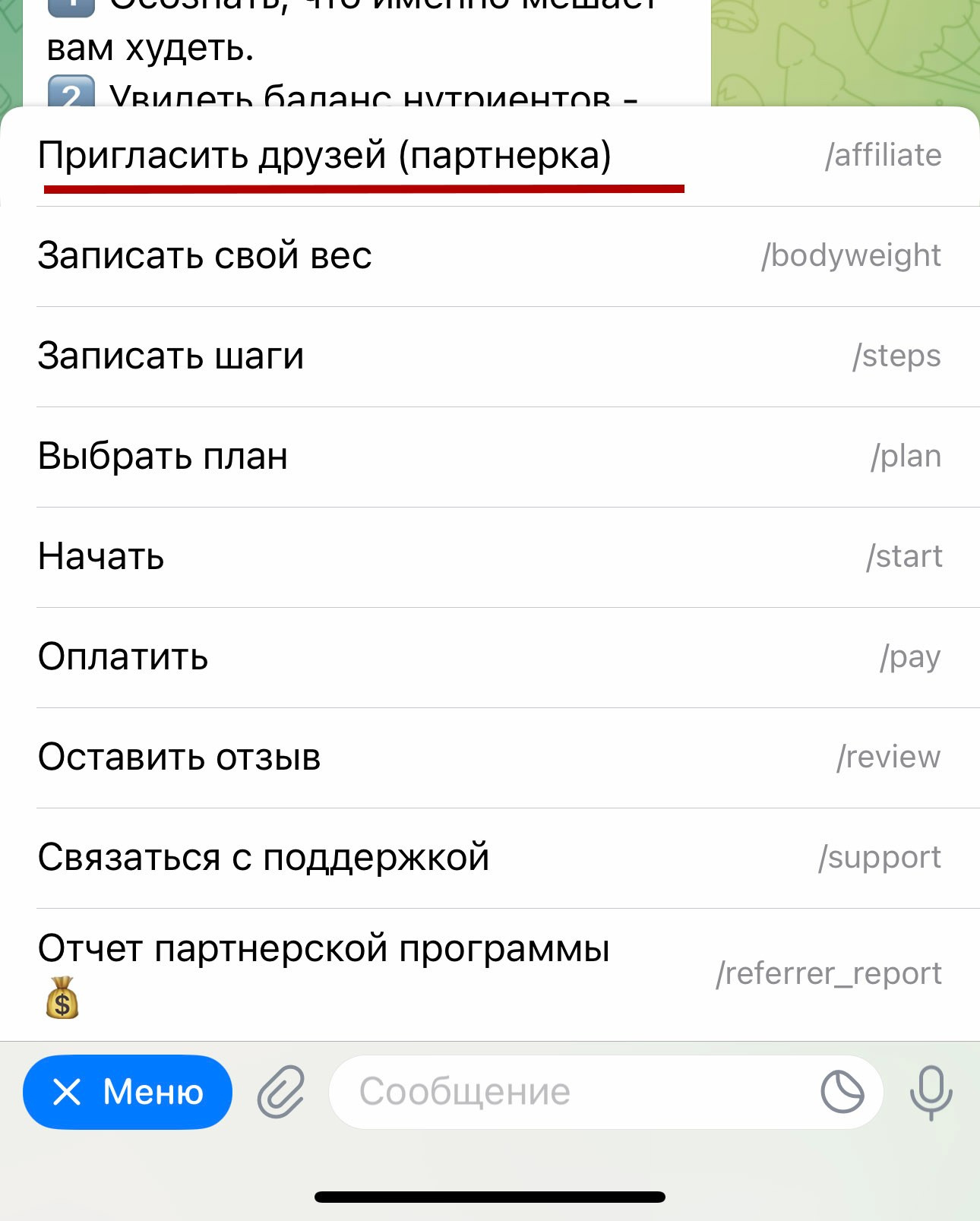Tap the X icon inside the Menu button

tap(68, 1092)
